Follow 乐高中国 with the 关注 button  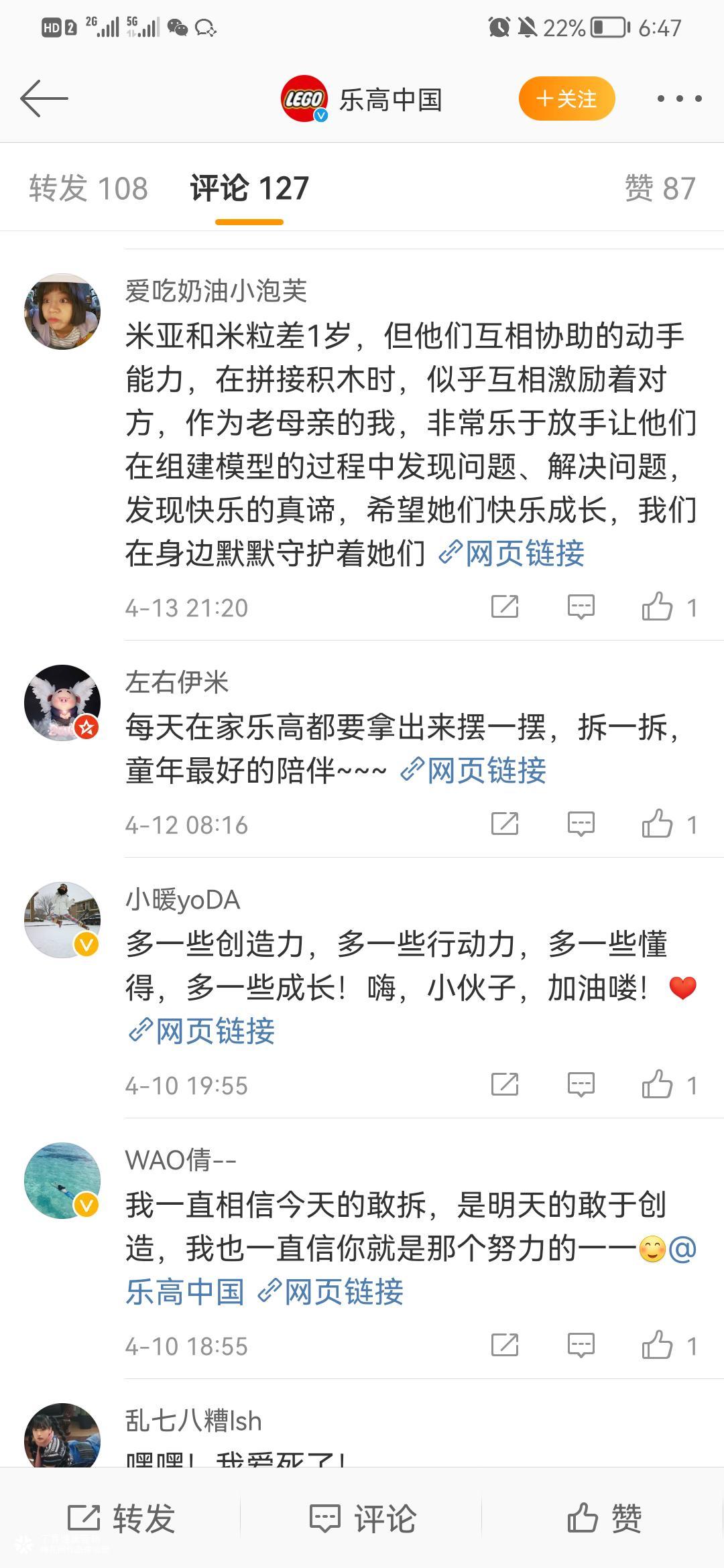(x=566, y=99)
